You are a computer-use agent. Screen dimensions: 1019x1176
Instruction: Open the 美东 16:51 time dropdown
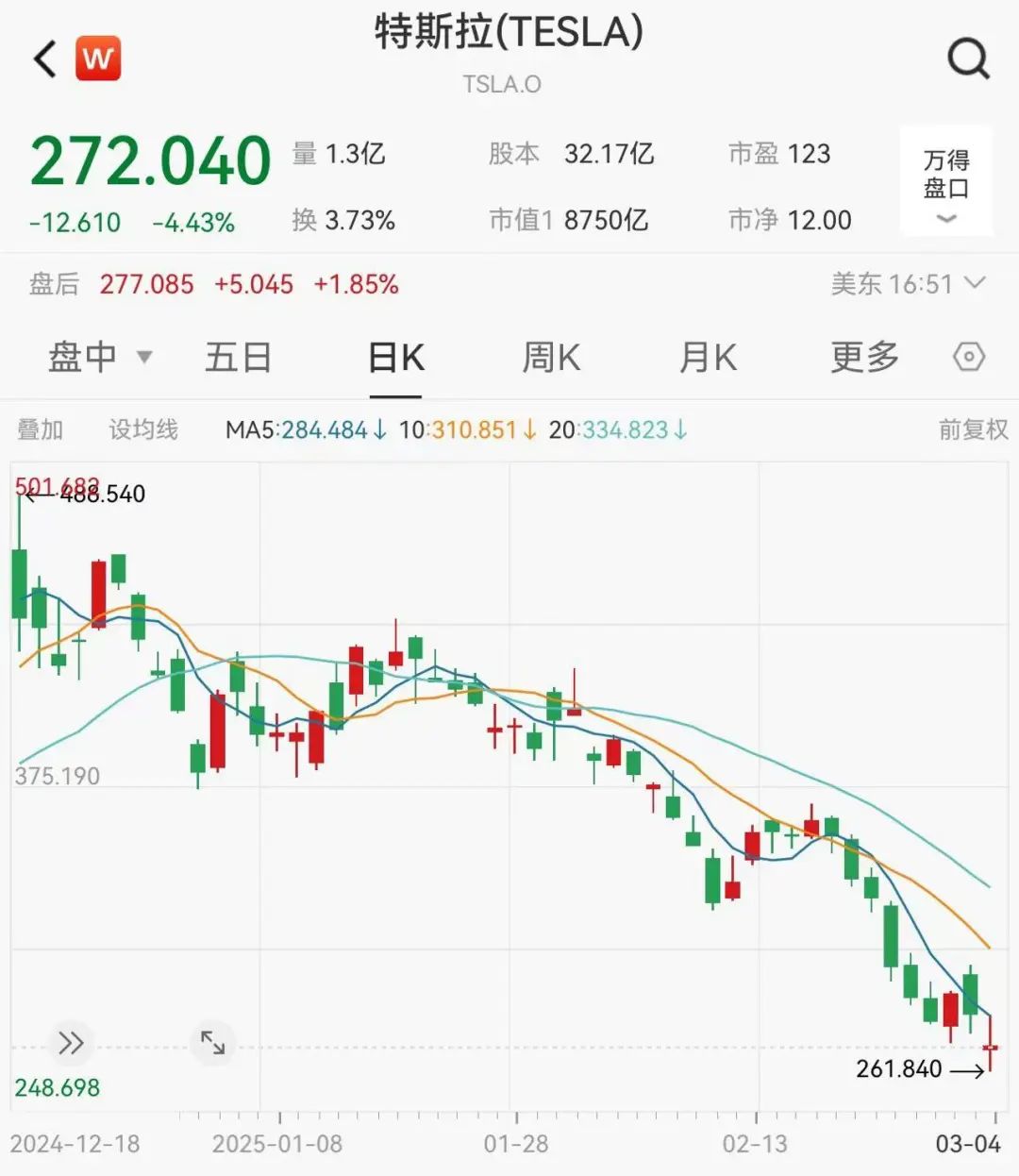pyautogui.click(x=908, y=284)
